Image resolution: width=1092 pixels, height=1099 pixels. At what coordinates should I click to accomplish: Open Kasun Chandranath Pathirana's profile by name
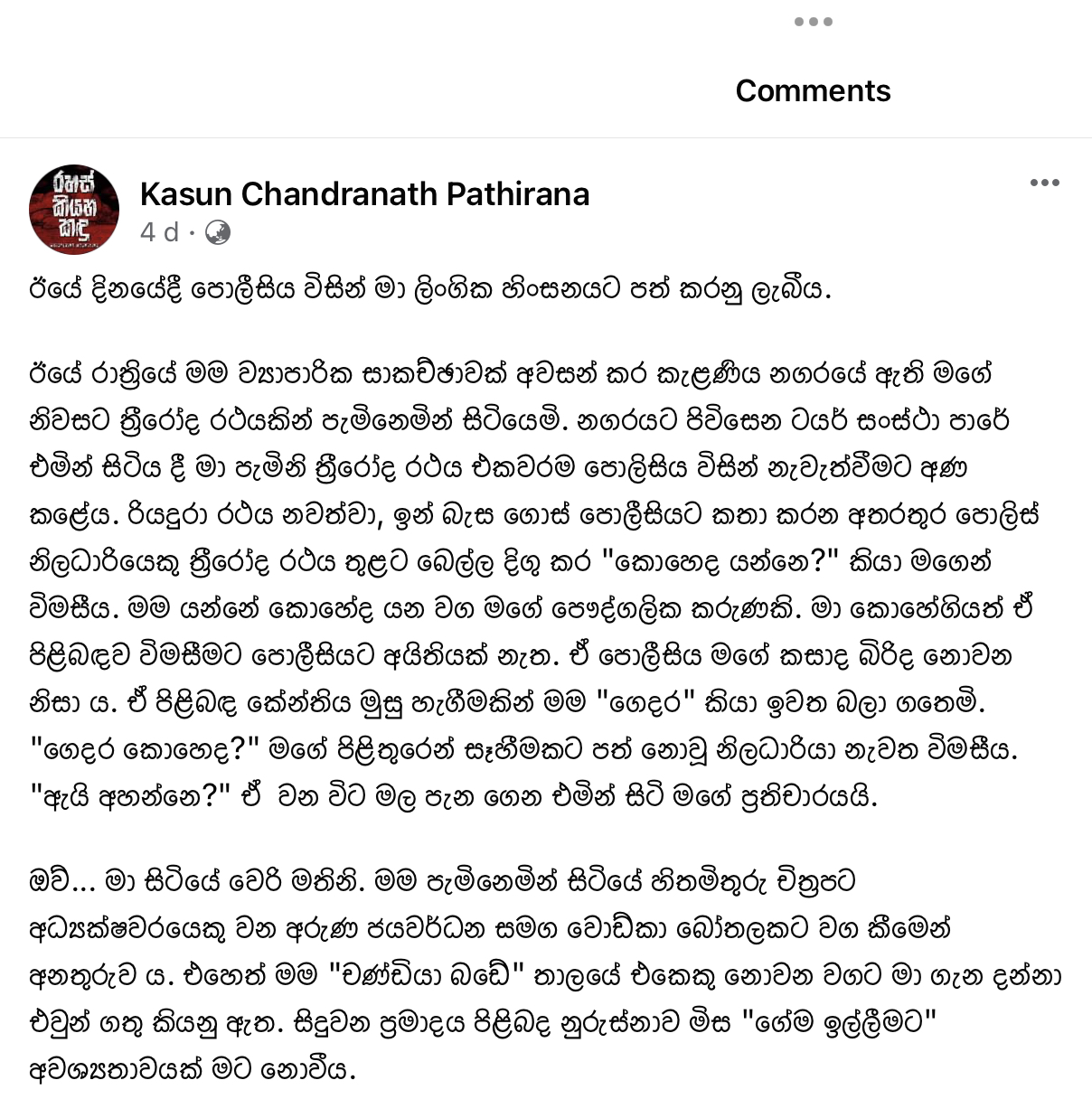(x=364, y=193)
